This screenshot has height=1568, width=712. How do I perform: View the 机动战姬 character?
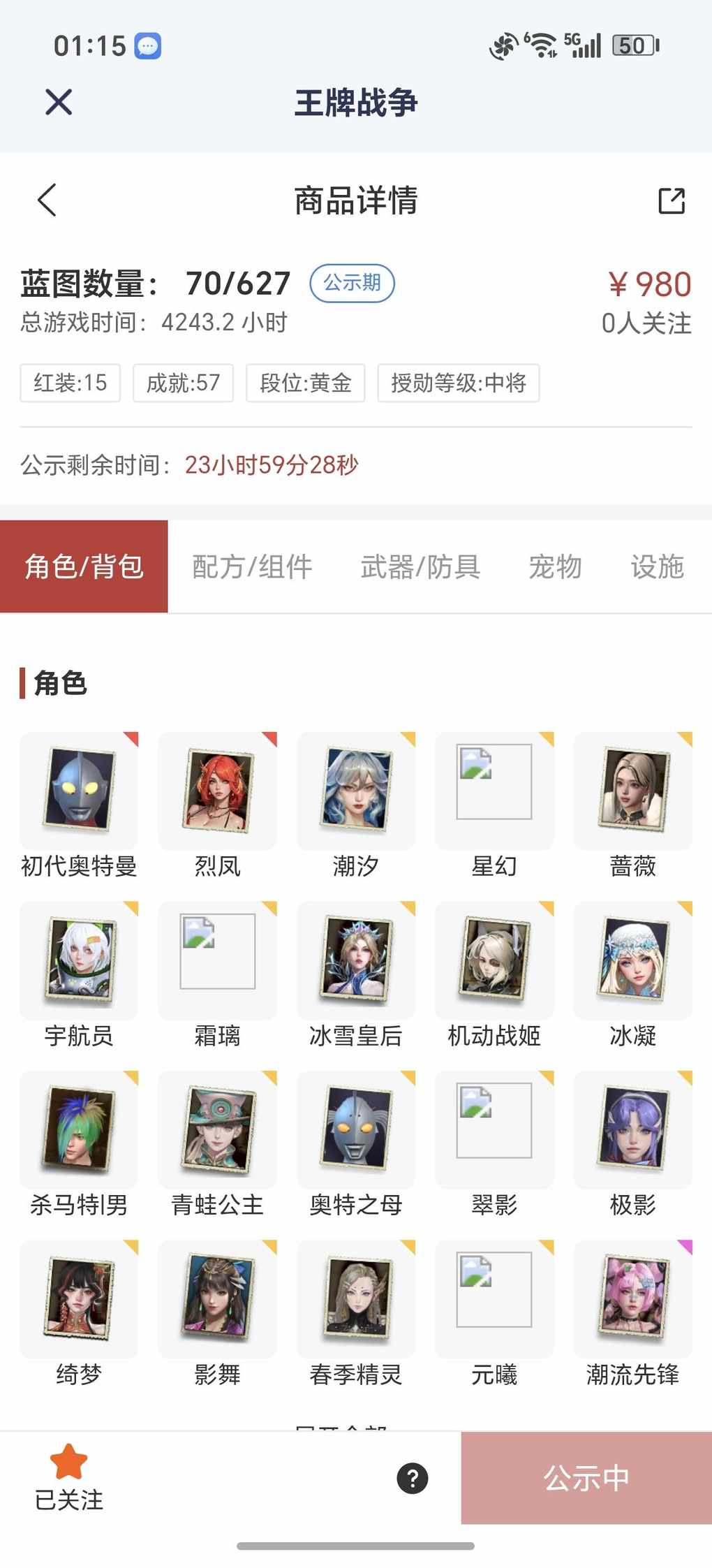coord(494,960)
